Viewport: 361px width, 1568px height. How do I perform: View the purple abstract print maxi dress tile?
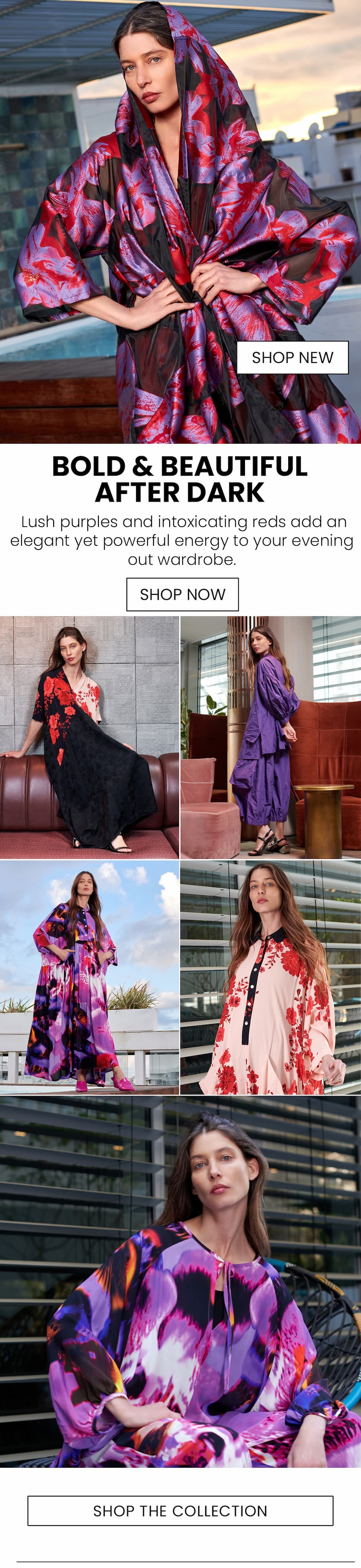coord(89,977)
